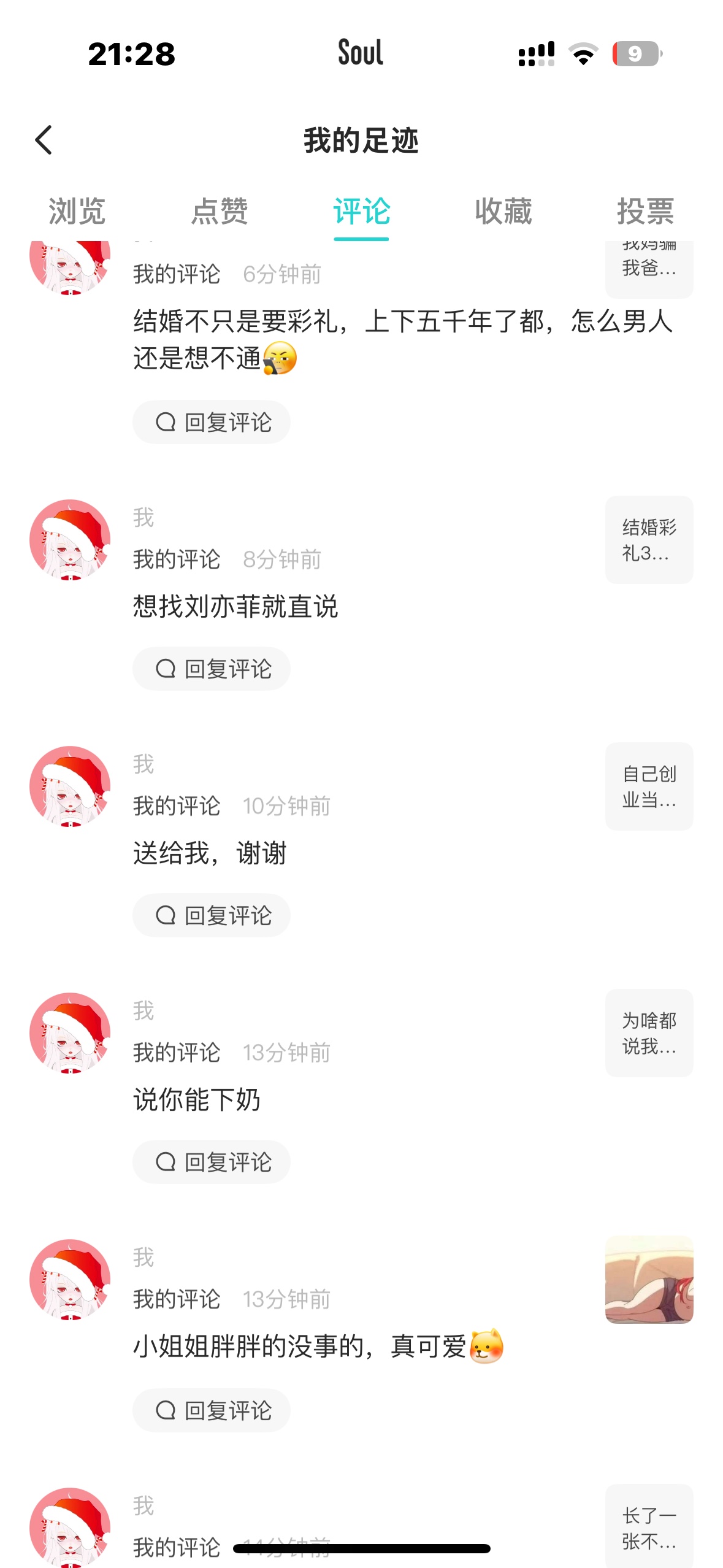Screen dimensions: 723x1568
Task: Open the original post 为啥都说我…
Action: point(649,1033)
